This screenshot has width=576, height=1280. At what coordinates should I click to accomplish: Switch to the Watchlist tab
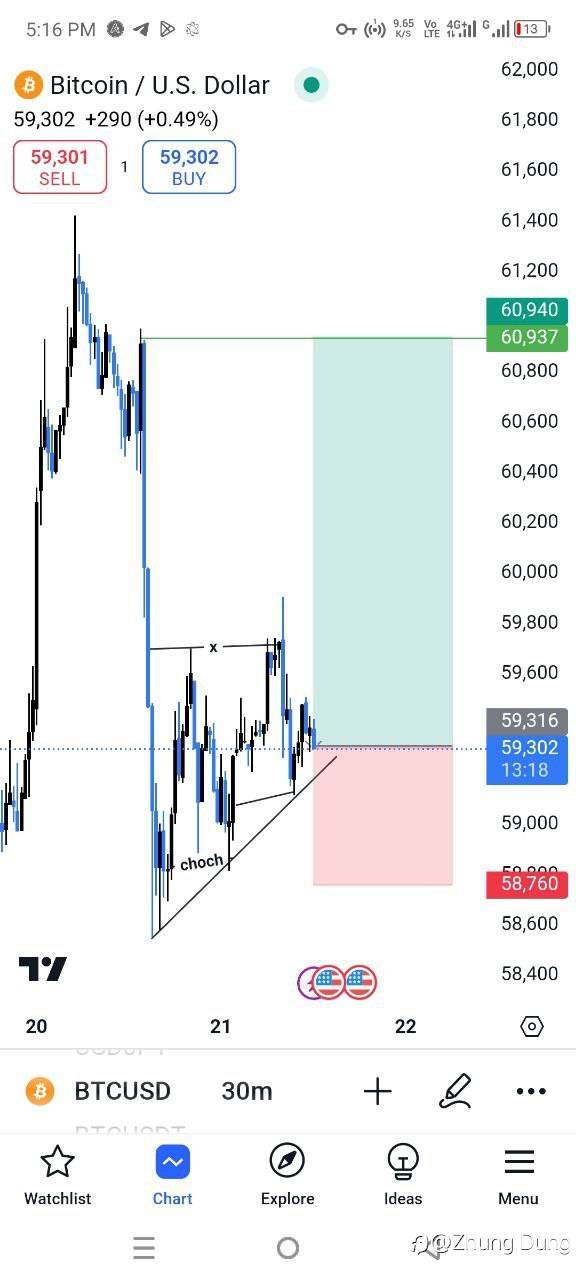coord(57,1176)
